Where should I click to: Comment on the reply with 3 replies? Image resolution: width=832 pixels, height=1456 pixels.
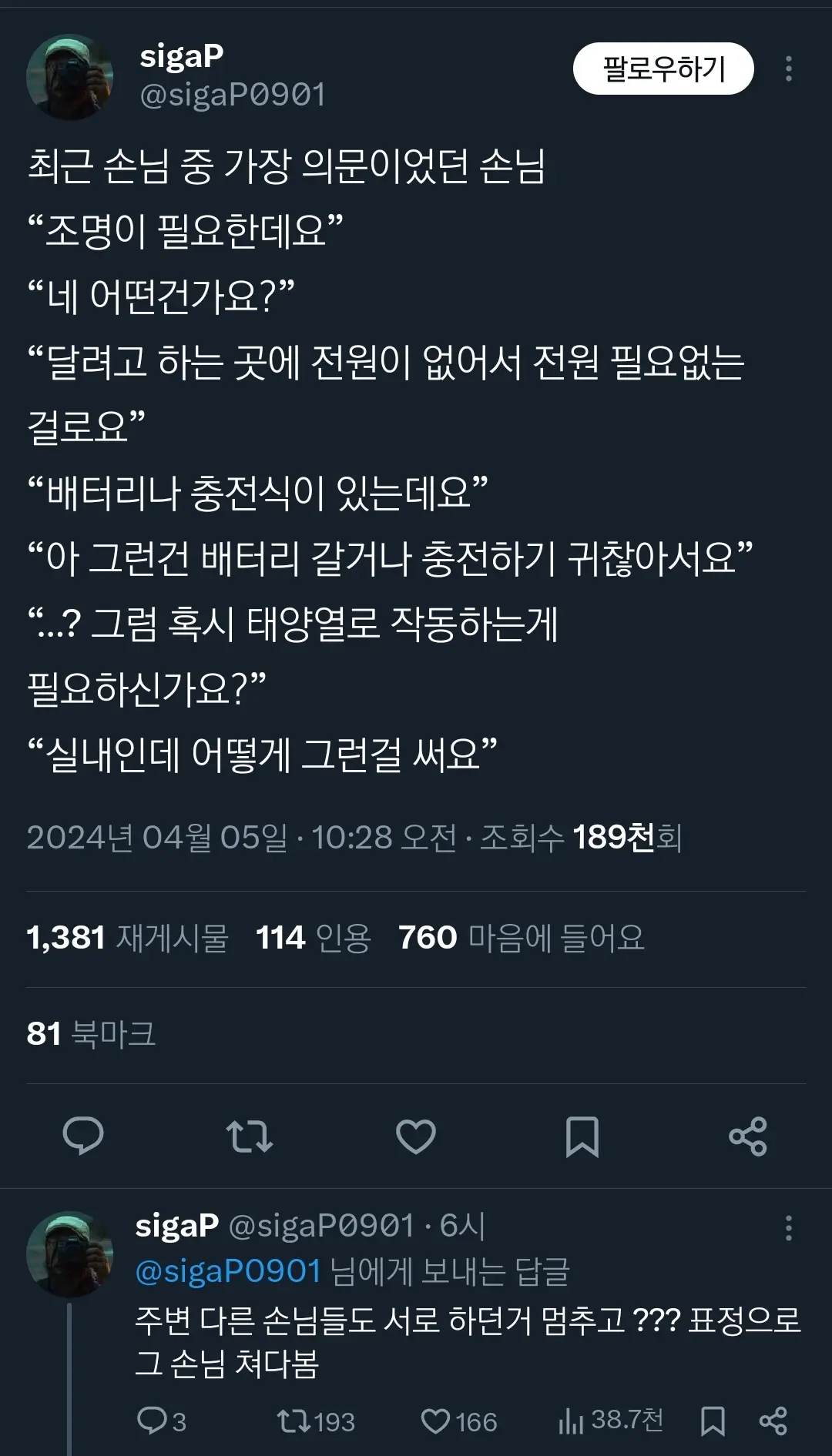pos(161,1421)
